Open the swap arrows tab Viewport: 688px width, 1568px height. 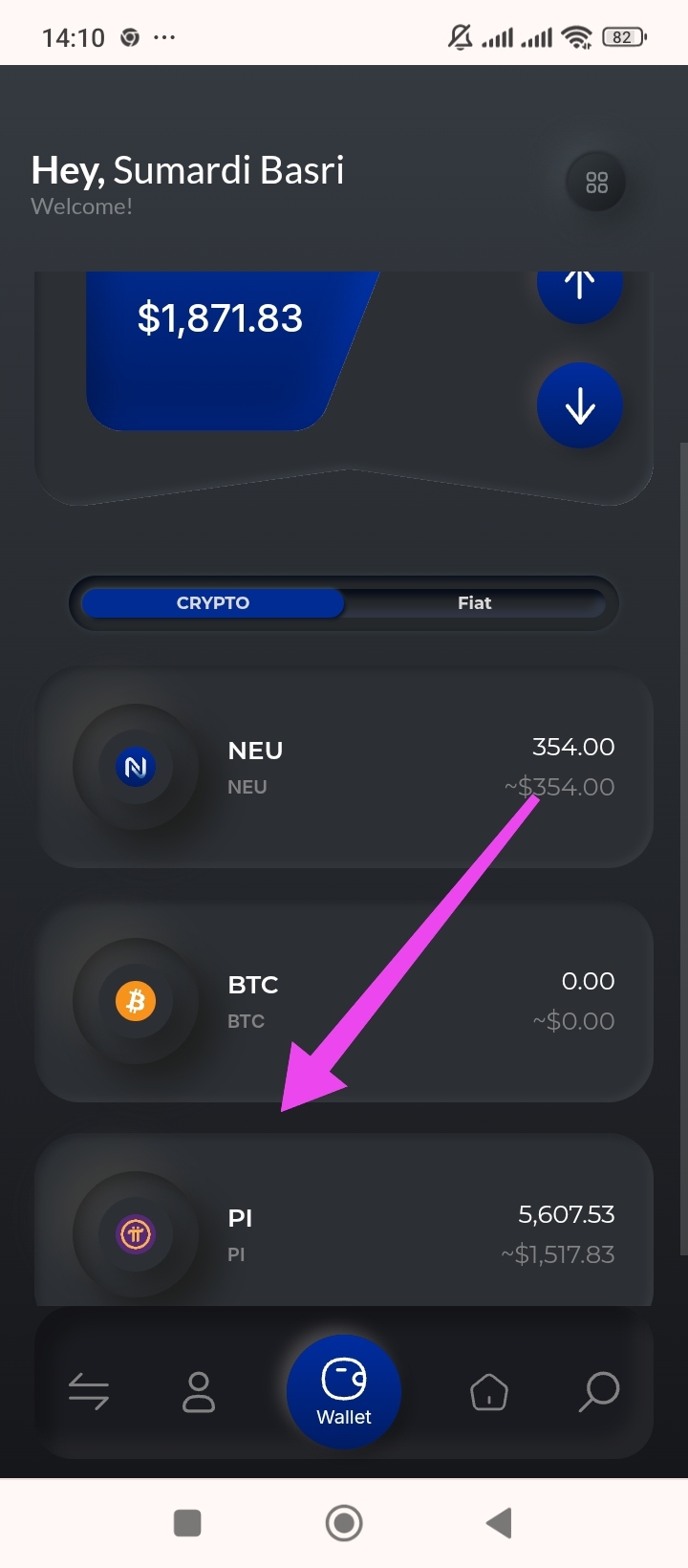pos(89,1391)
